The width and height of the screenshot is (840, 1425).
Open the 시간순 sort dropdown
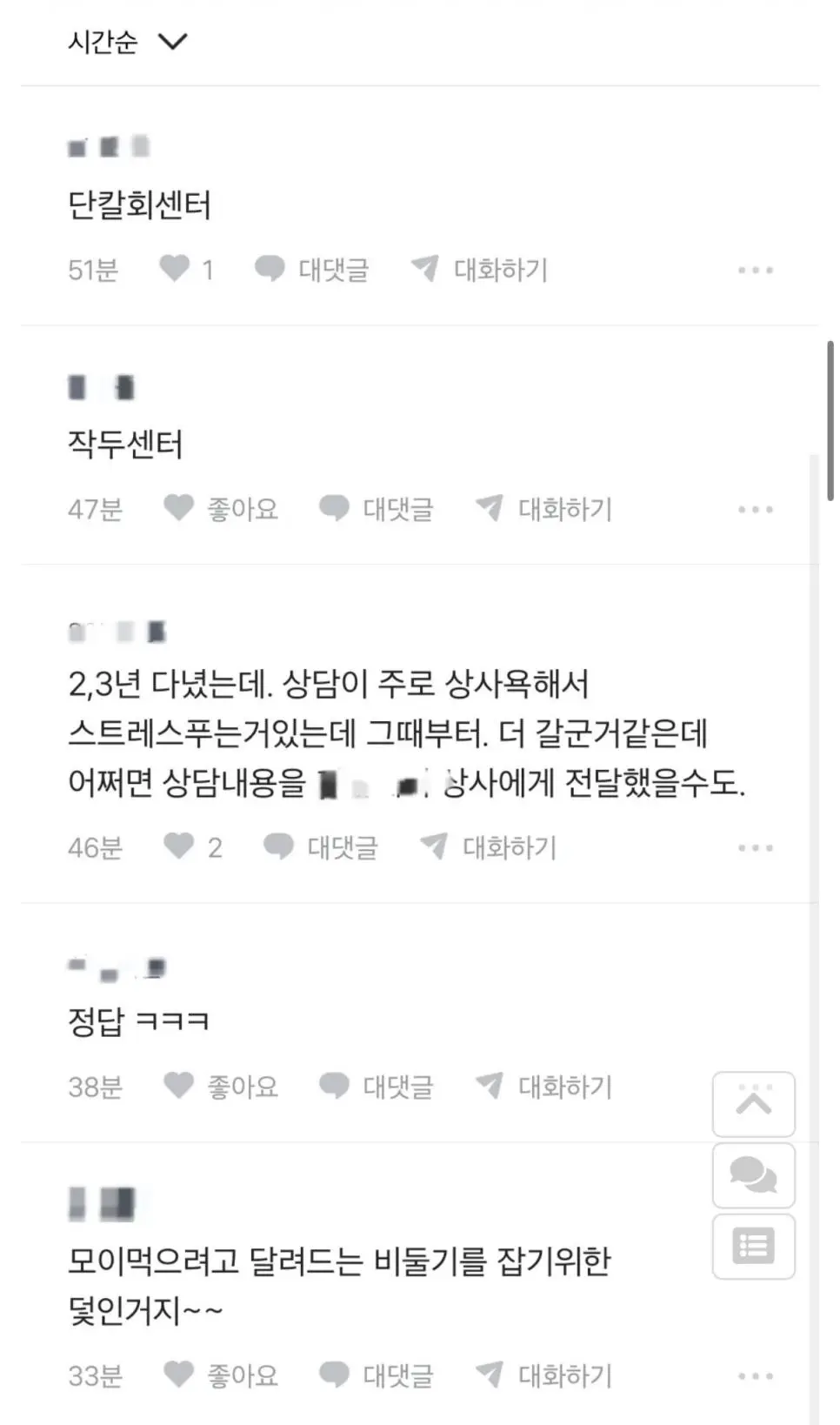point(127,41)
